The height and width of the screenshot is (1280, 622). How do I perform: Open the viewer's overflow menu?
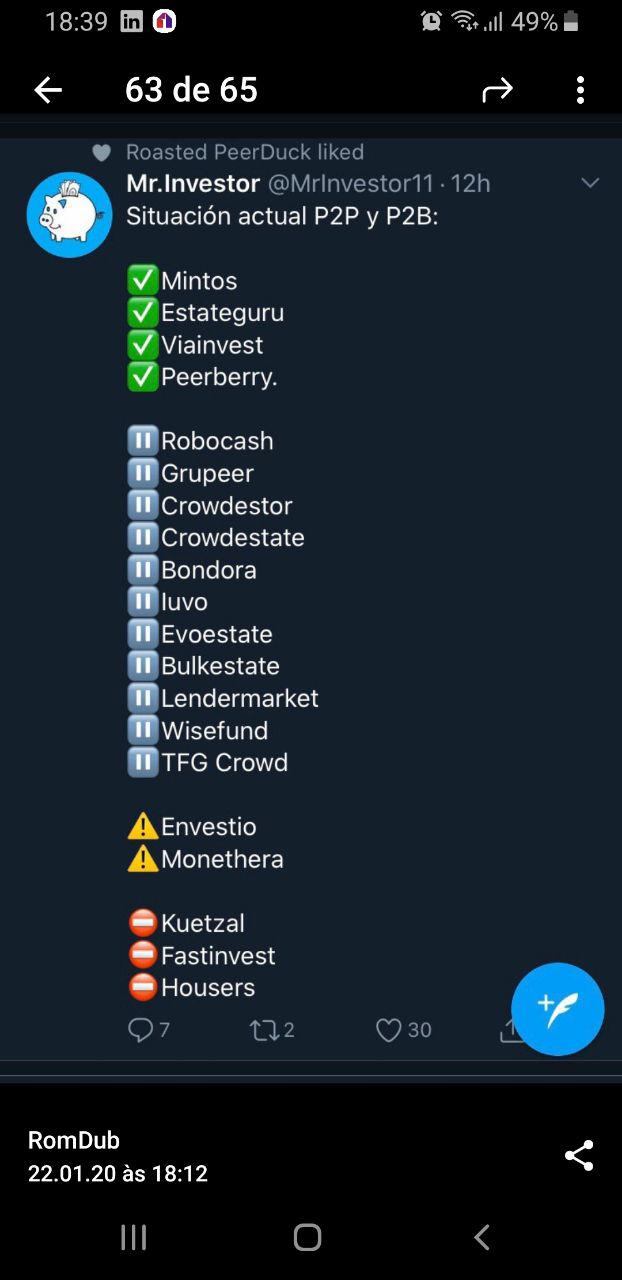point(580,91)
